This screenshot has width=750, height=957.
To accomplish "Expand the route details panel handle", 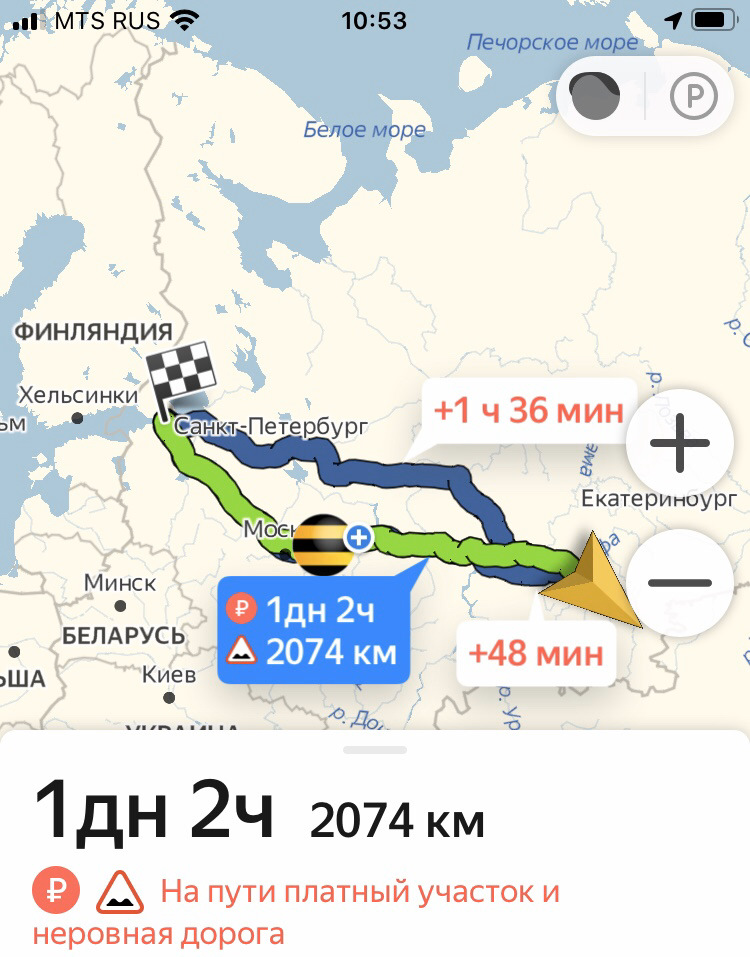I will click(375, 749).
